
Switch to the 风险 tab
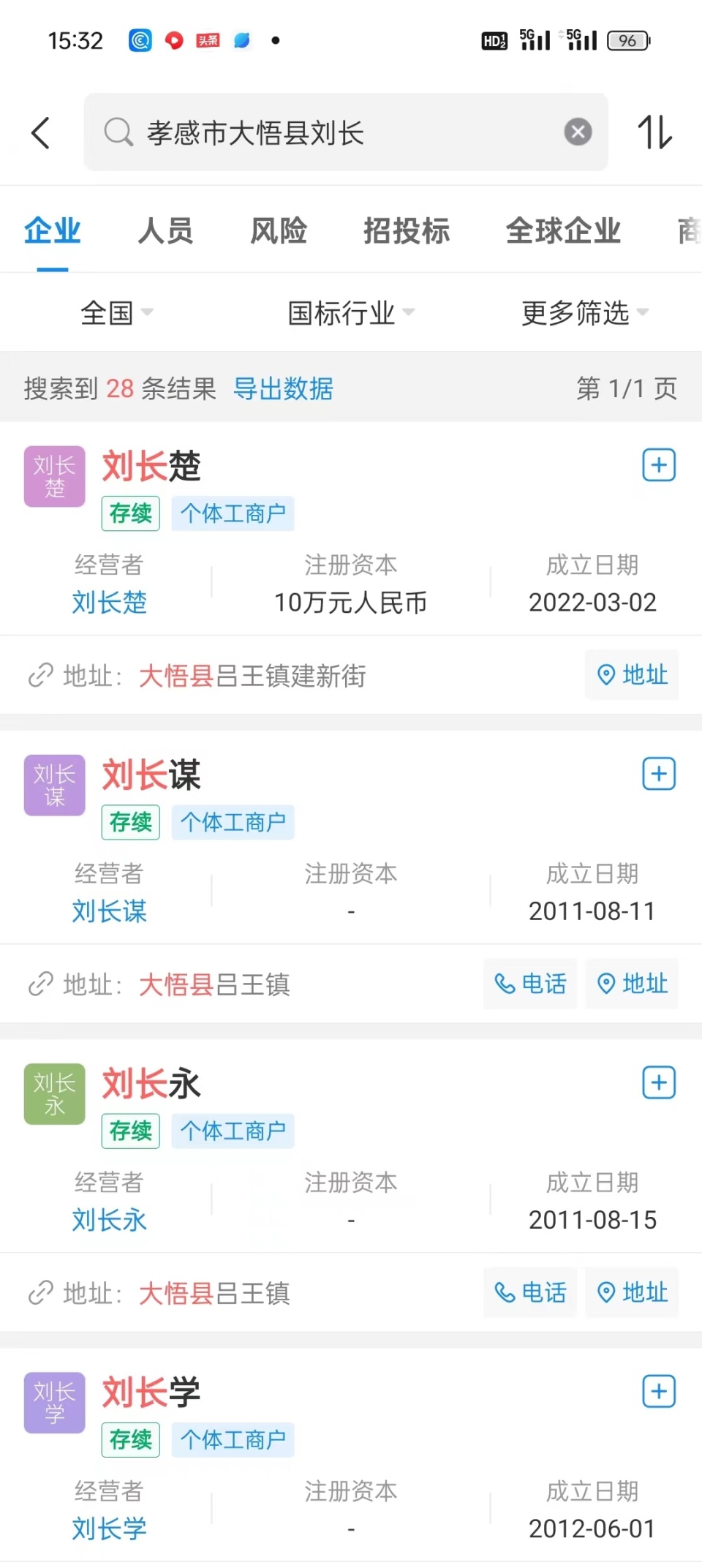click(279, 231)
